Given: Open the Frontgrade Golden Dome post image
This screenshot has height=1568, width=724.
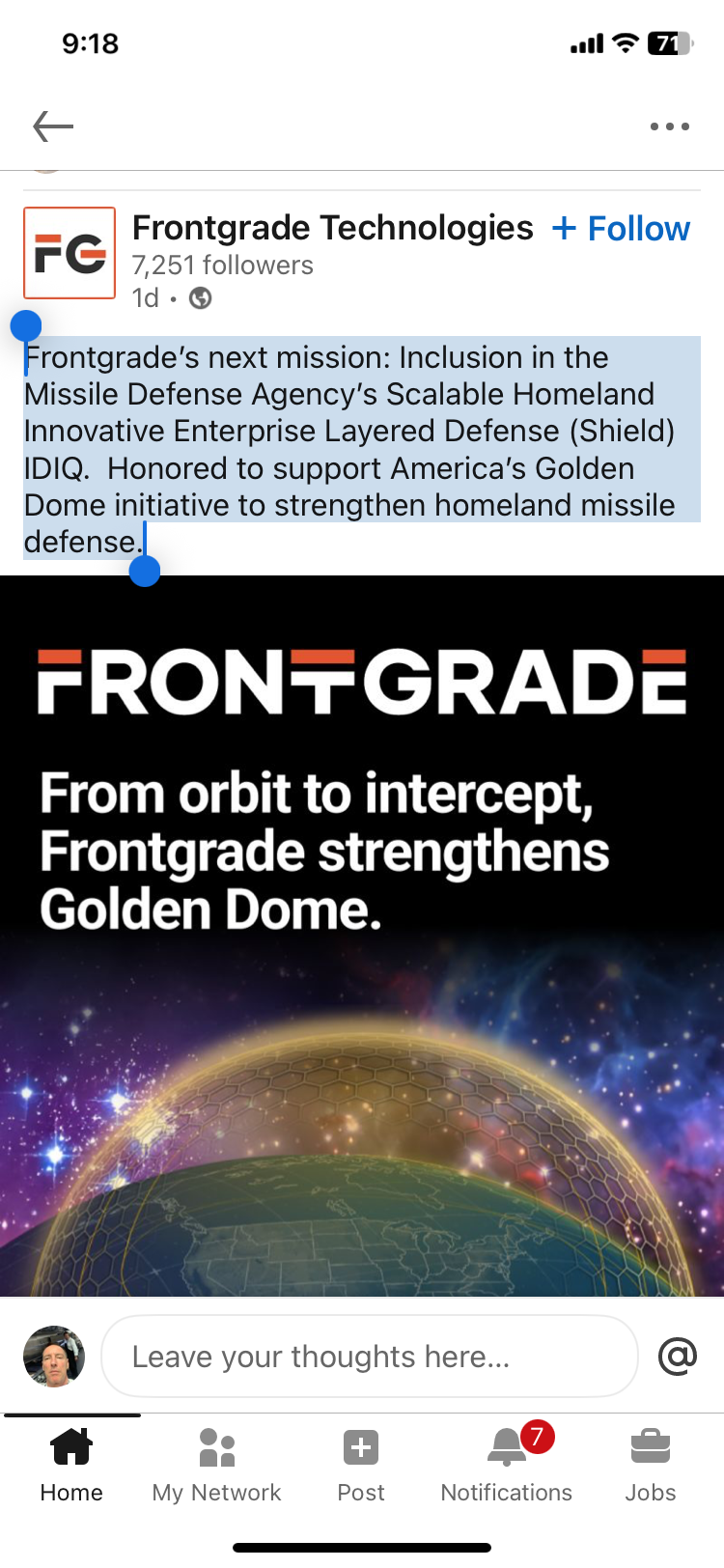Looking at the screenshot, I should click(x=362, y=935).
